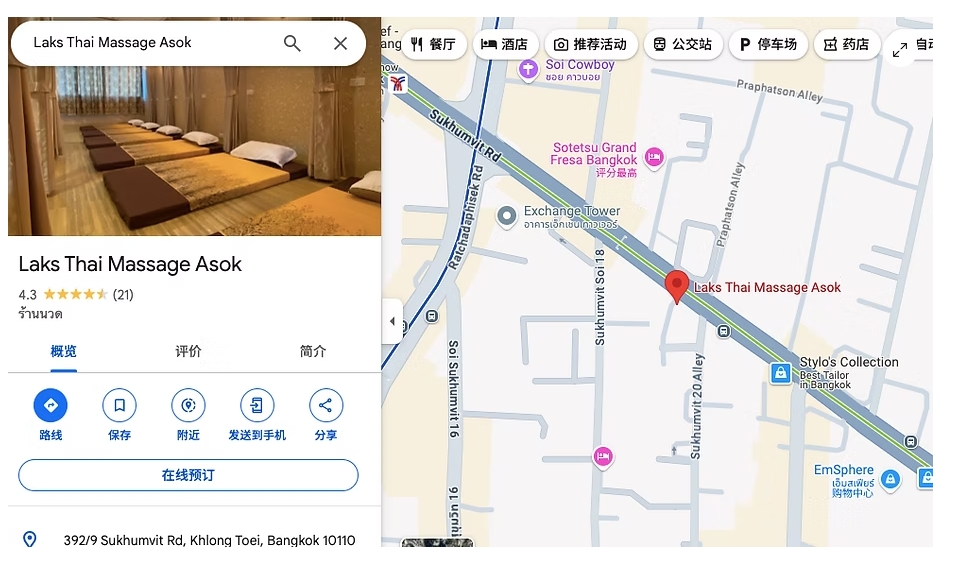Image resolution: width=970 pixels, height=562 pixels.
Task: Show 药店 pharmacies on the map
Action: pyautogui.click(x=846, y=44)
